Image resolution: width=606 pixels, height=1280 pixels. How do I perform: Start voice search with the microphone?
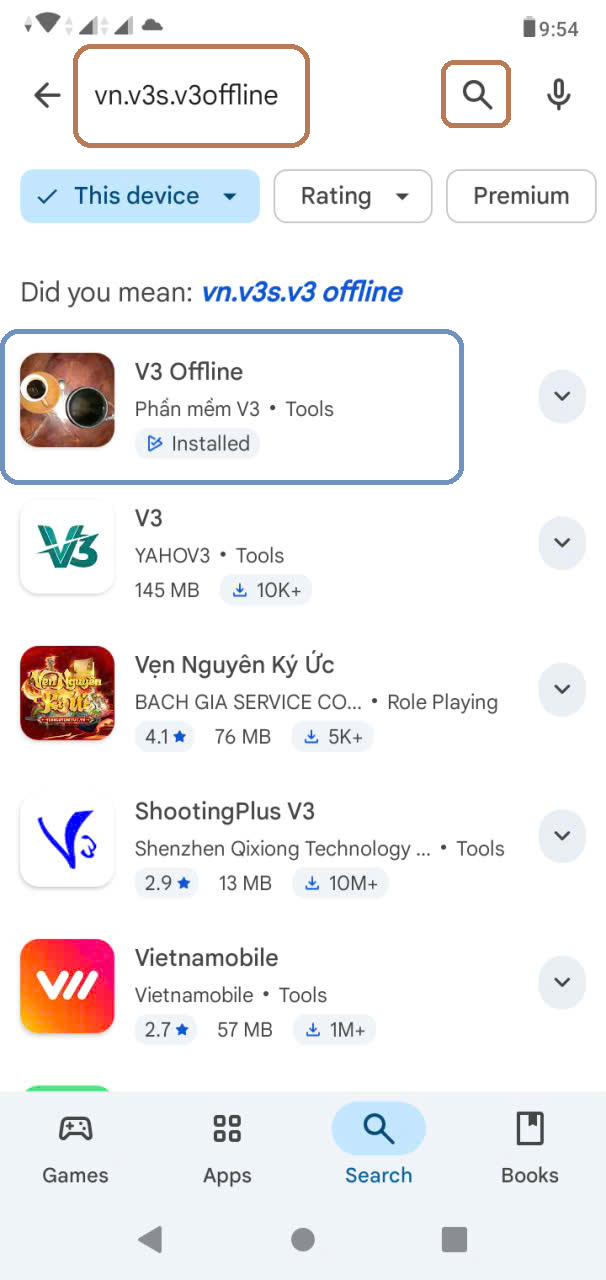tap(558, 96)
